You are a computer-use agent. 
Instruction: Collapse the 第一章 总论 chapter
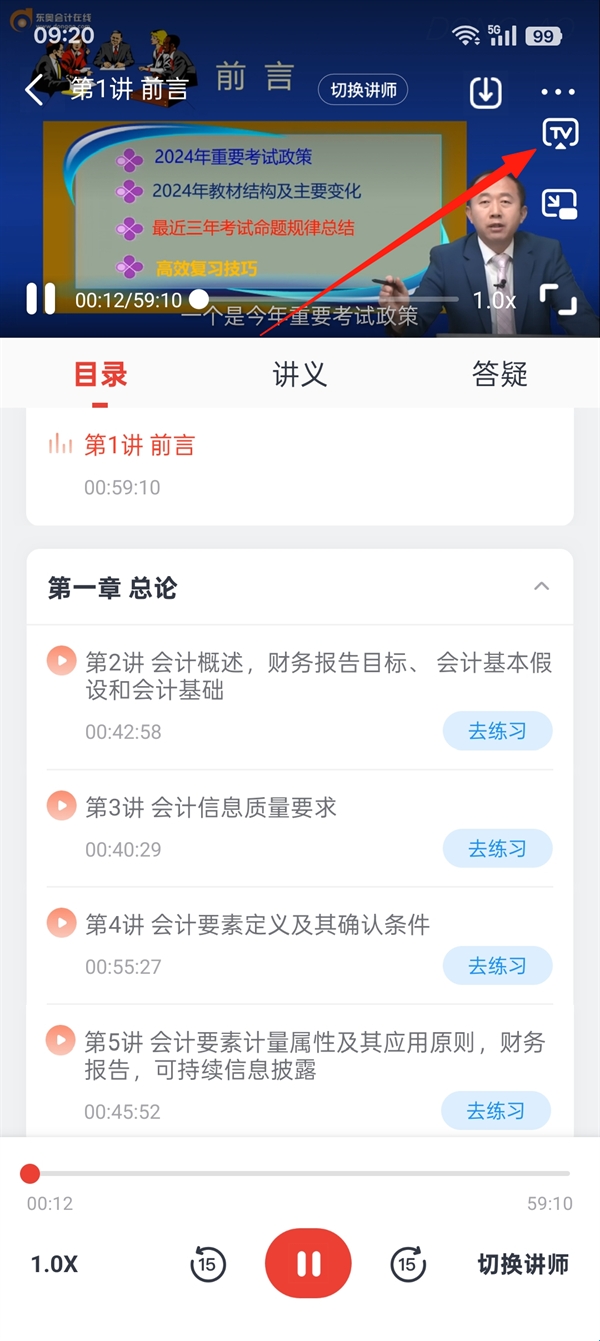click(x=541, y=587)
